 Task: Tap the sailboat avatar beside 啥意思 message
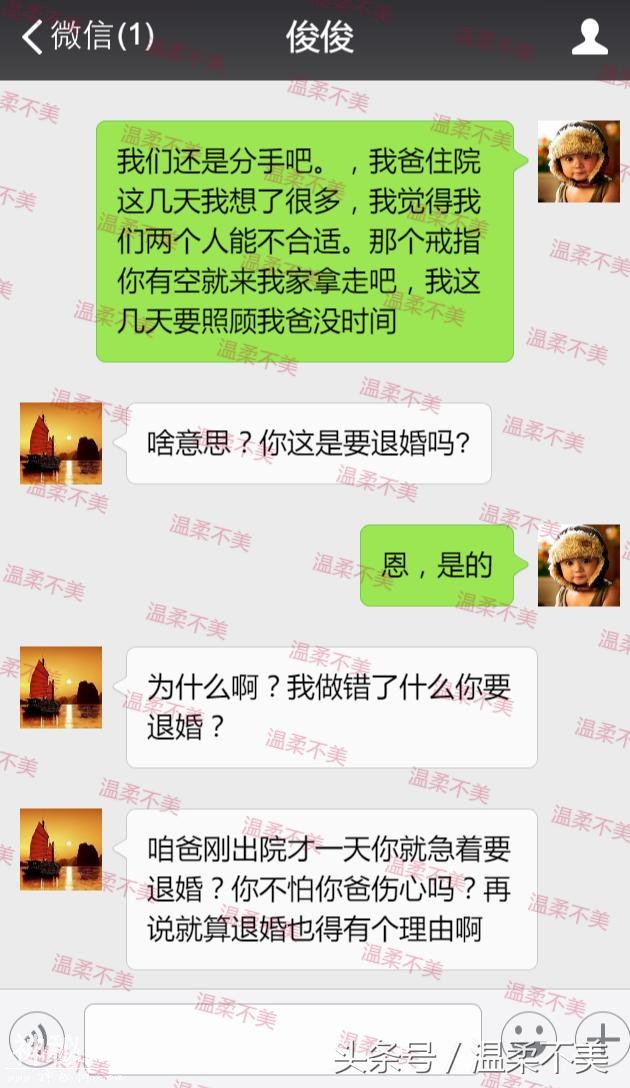click(x=61, y=443)
